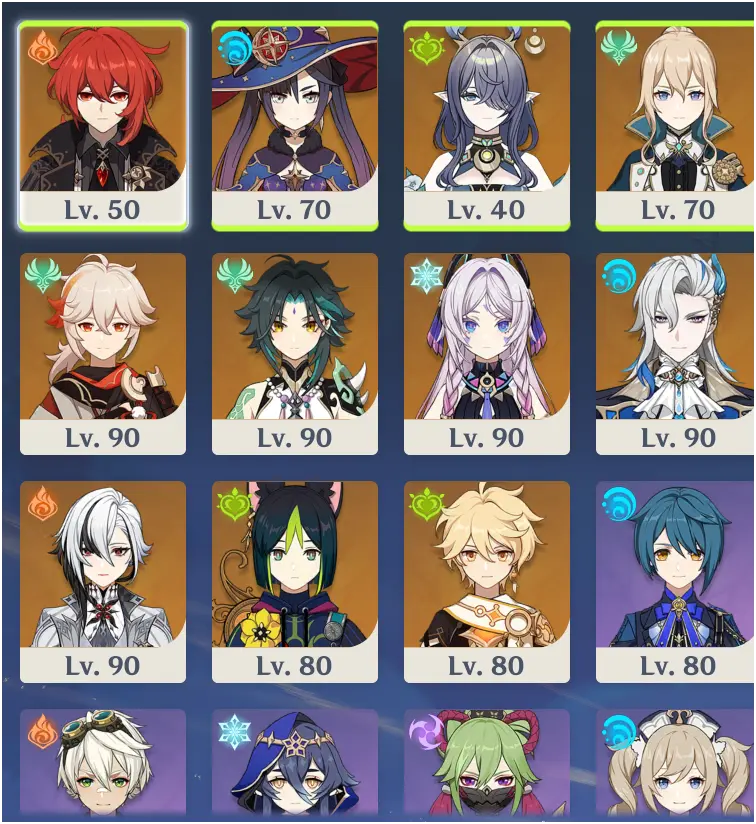Tap the twin-tailed blonde Hydro character
The image size is (756, 824).
click(675, 767)
